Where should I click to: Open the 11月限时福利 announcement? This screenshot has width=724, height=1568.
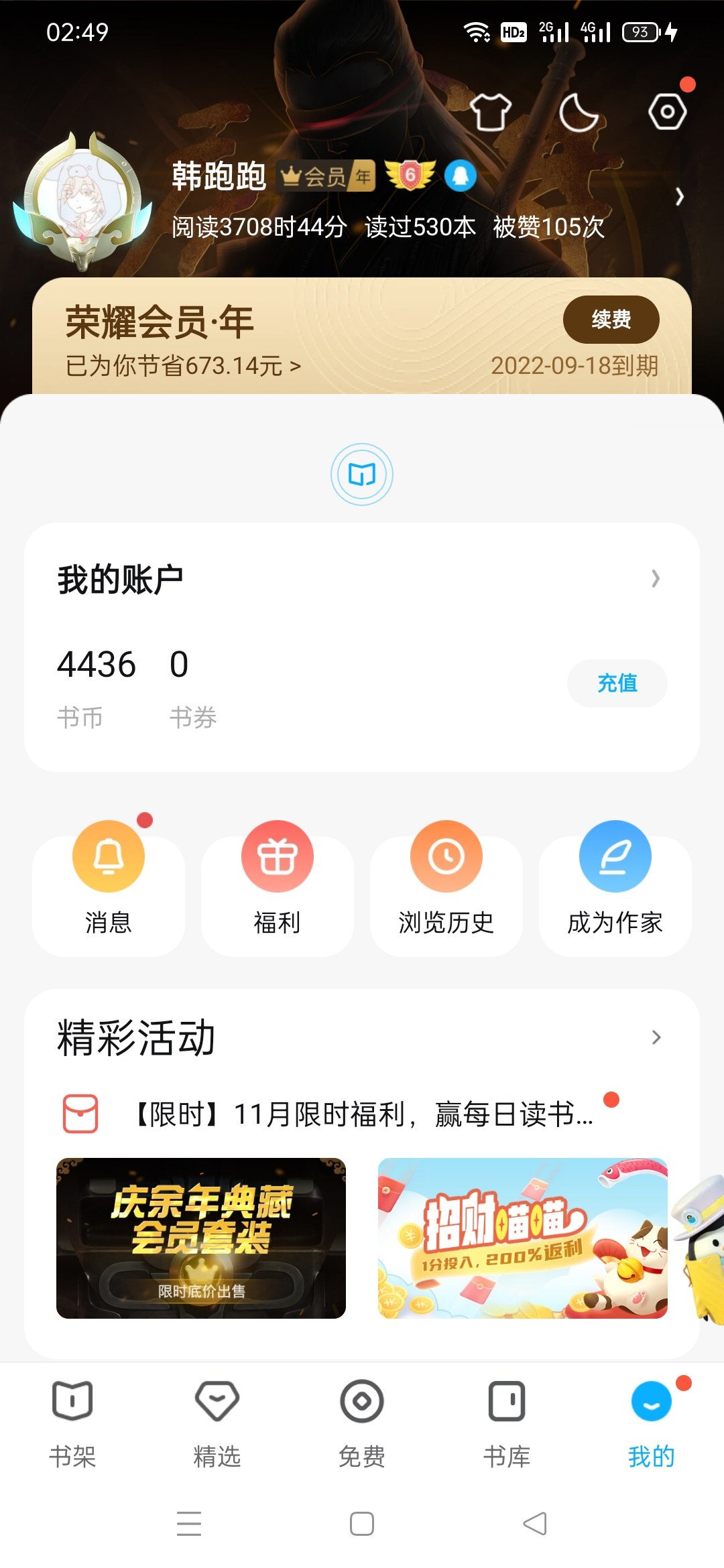[362, 1114]
